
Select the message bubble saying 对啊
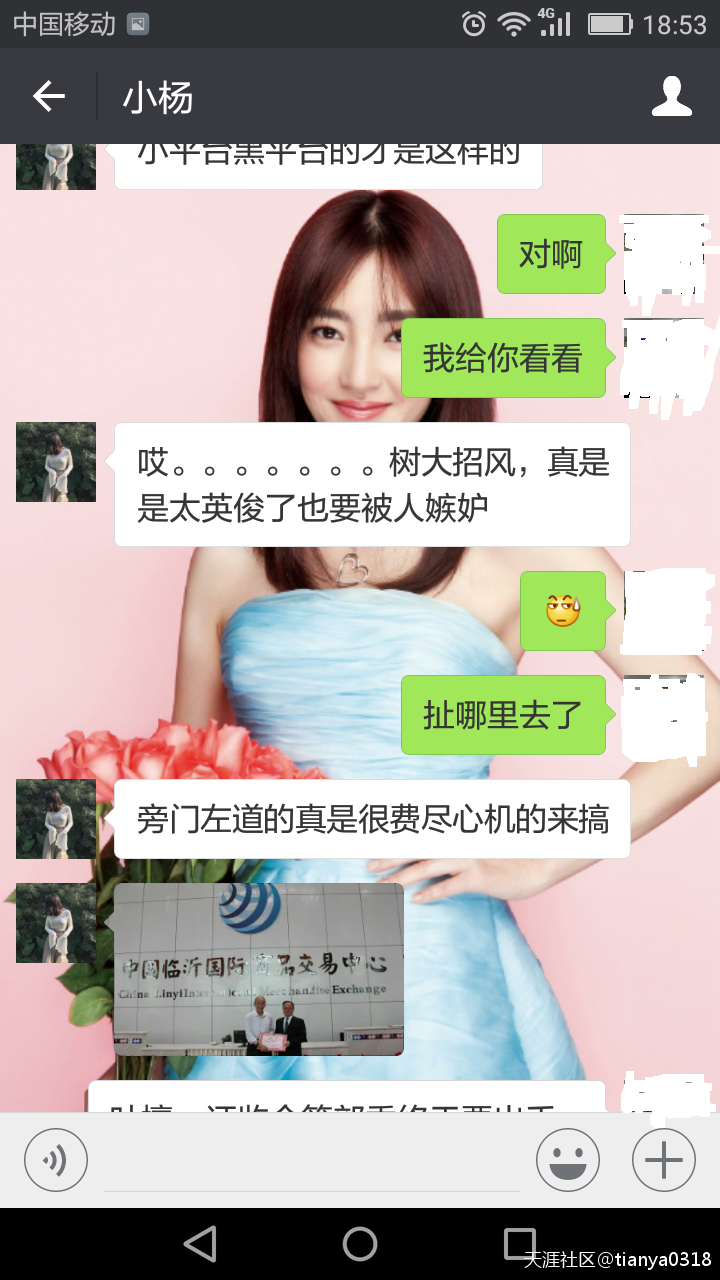[551, 254]
